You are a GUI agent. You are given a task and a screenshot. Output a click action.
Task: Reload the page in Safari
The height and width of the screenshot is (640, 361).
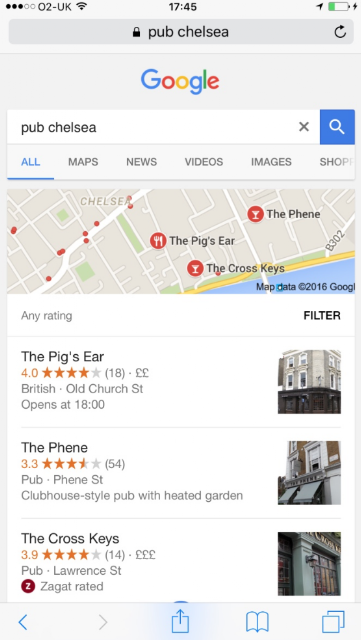[340, 32]
